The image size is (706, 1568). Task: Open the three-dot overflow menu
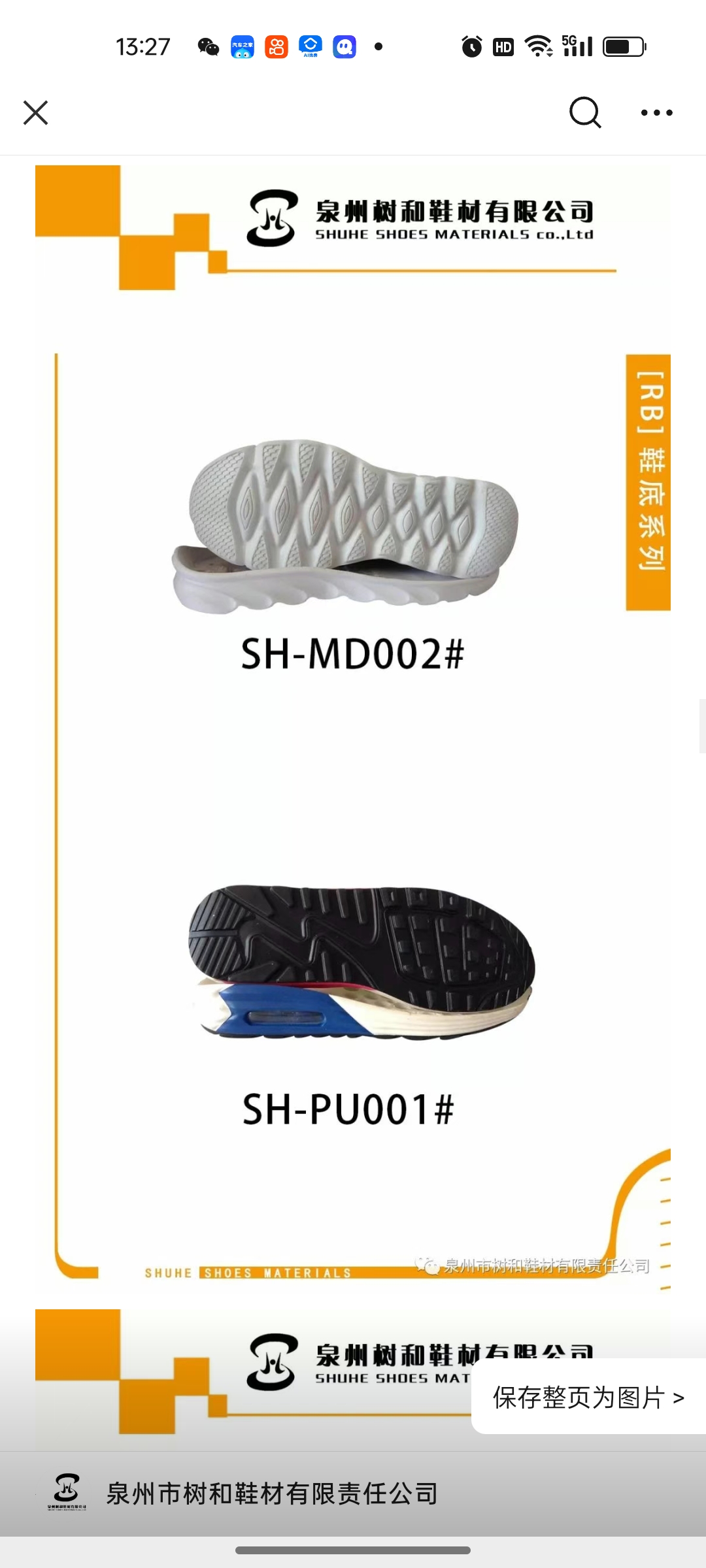(656, 112)
